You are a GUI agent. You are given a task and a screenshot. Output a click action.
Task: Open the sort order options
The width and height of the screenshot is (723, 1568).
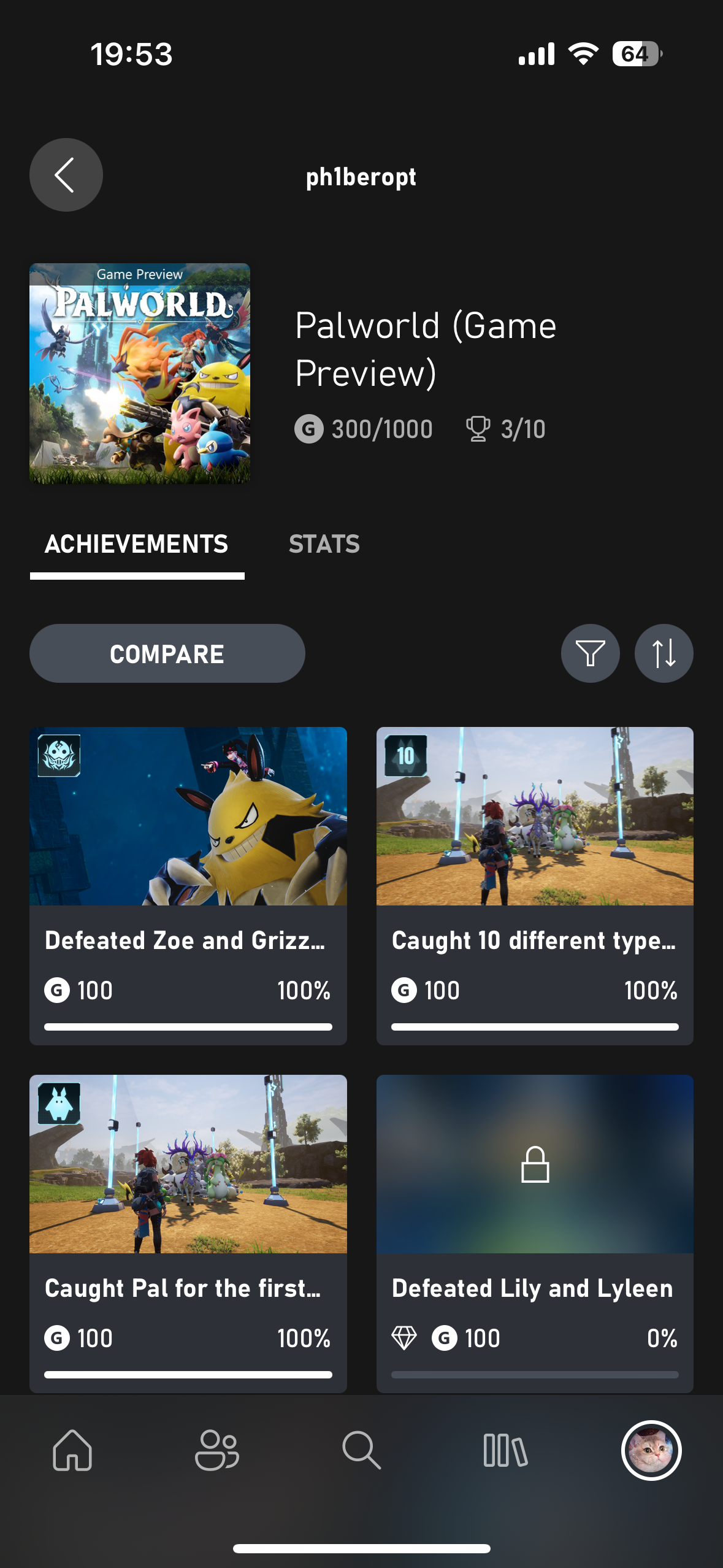tap(664, 653)
